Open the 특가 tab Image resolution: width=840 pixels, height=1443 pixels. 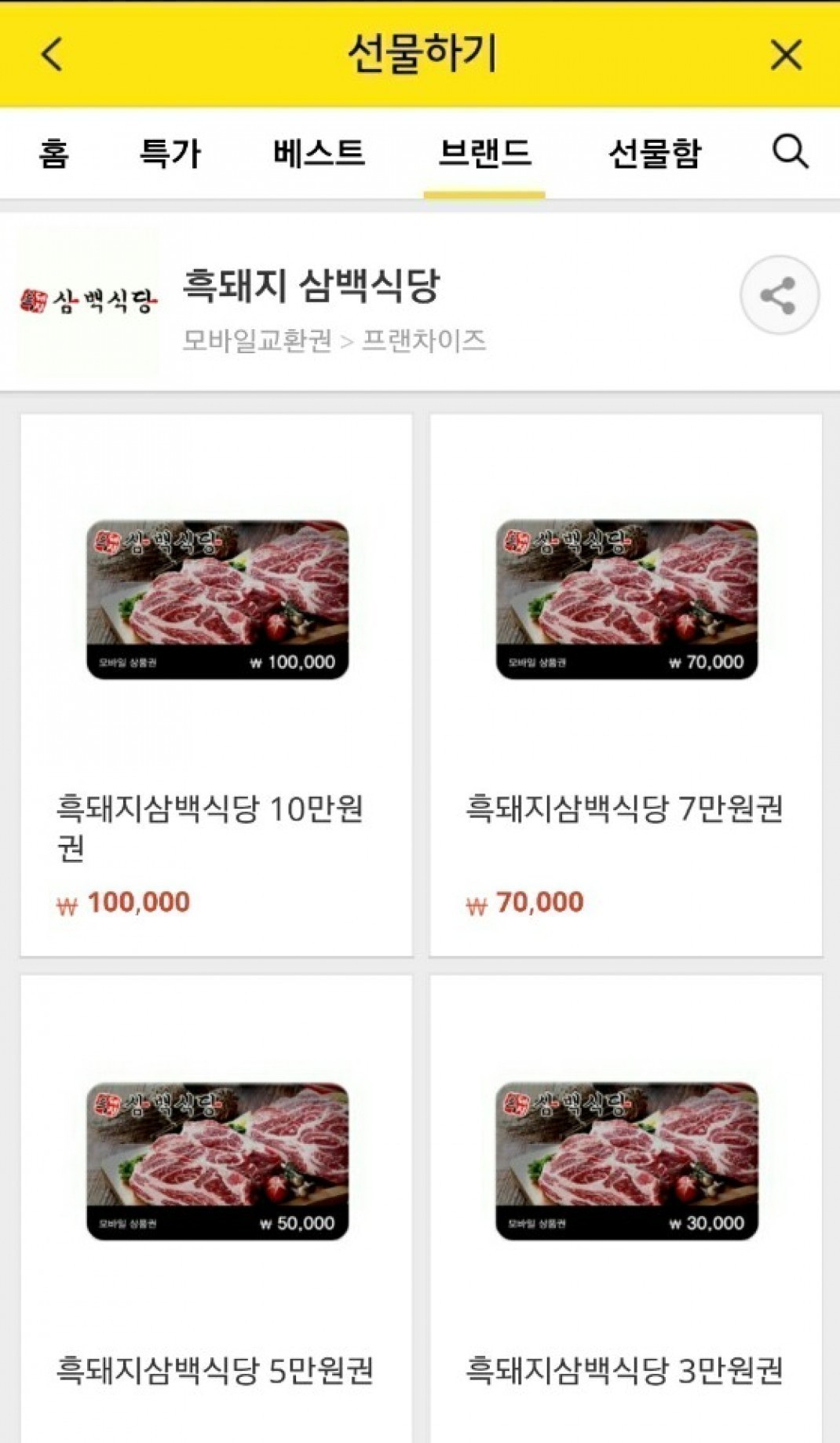170,153
